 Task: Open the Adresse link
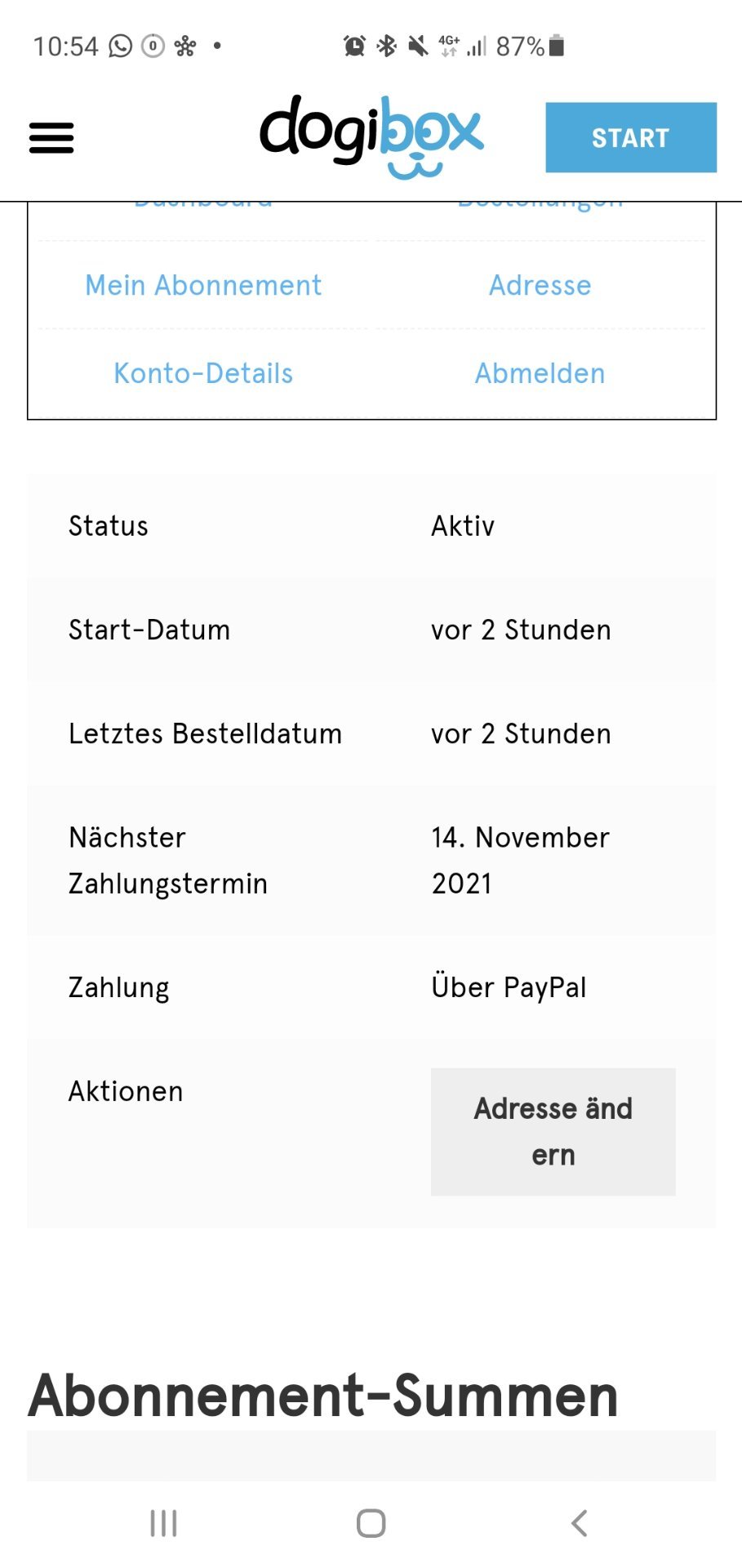(x=540, y=285)
